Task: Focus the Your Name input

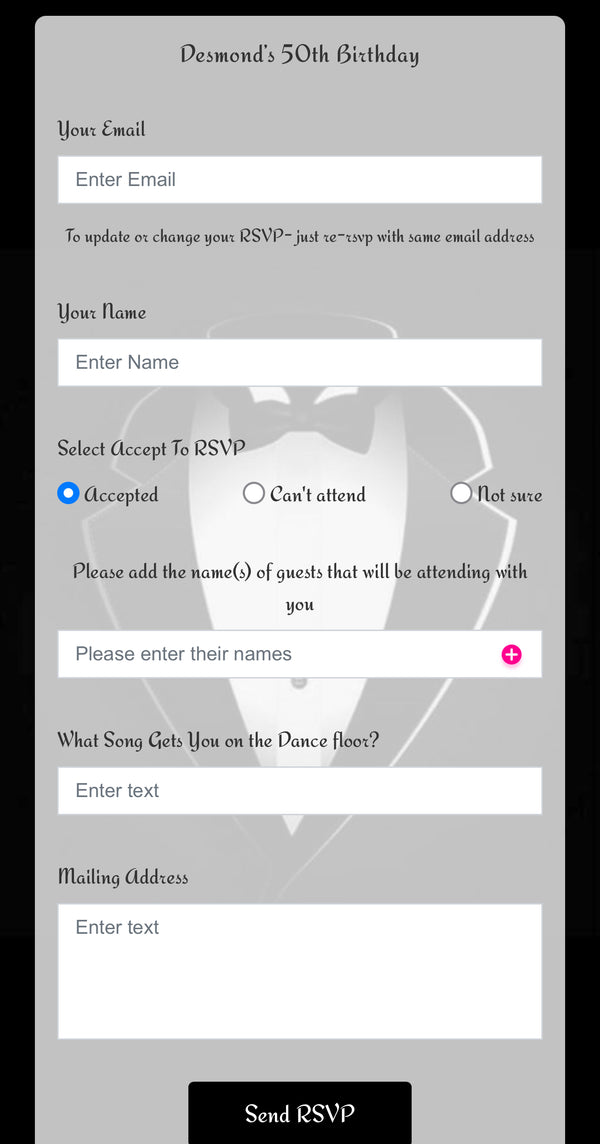Action: (299, 363)
